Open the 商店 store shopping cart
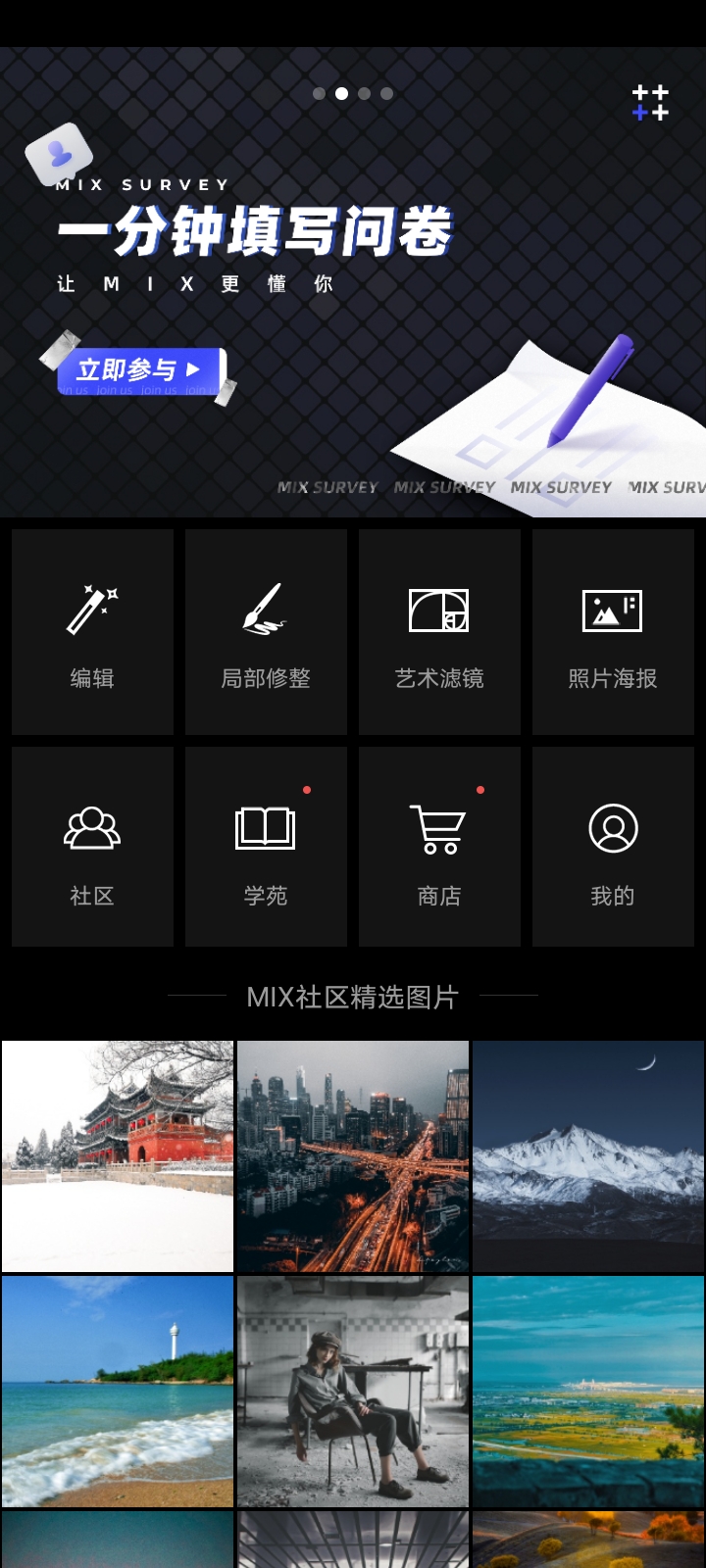The width and height of the screenshot is (706, 1568). (438, 846)
